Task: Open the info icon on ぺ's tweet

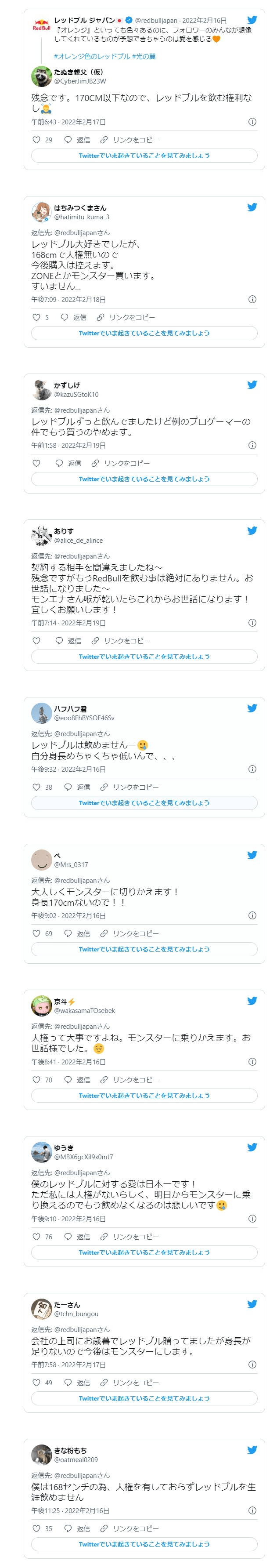Action: (252, 915)
